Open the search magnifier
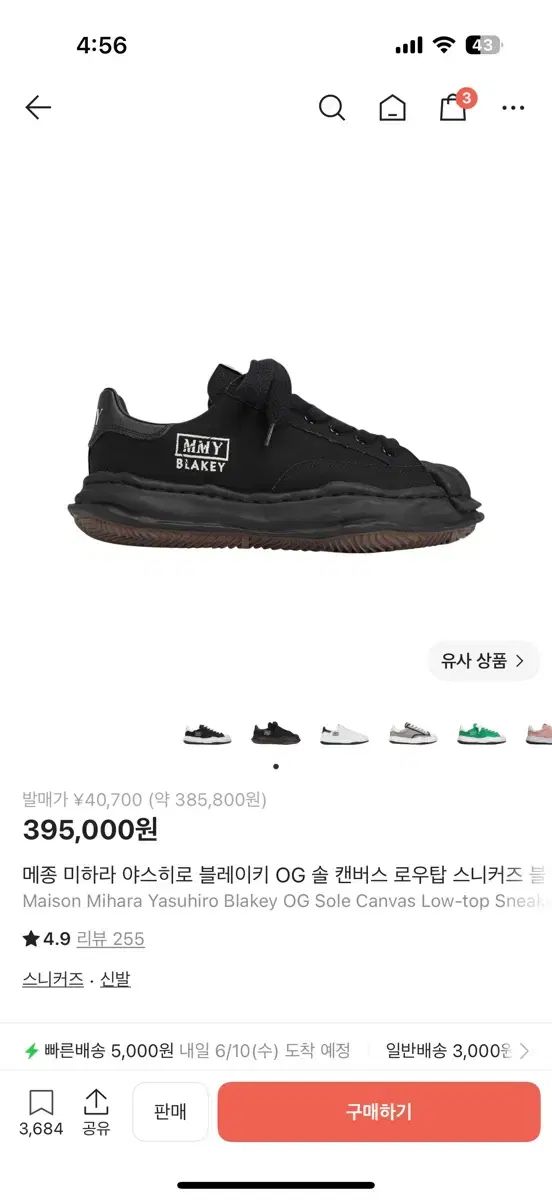552x1200 pixels. 332,108
